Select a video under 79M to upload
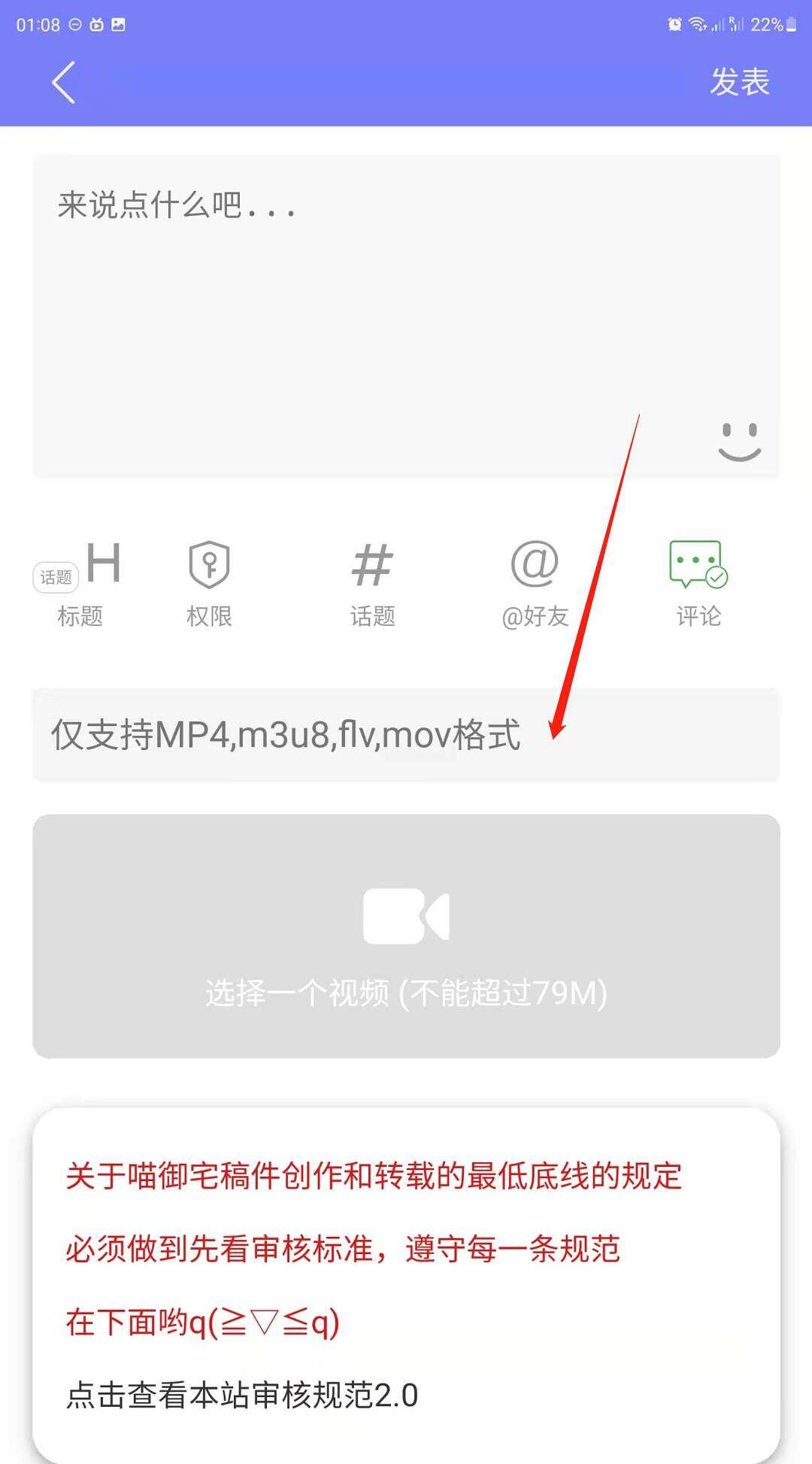812x1464 pixels. pyautogui.click(x=406, y=936)
